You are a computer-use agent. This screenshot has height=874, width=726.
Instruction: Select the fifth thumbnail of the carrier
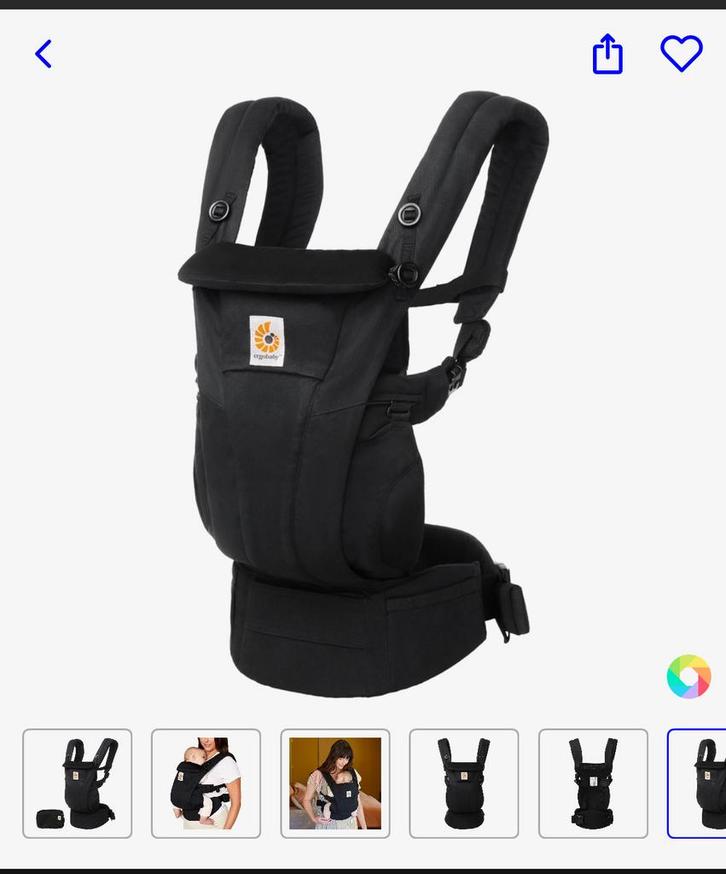tap(593, 783)
